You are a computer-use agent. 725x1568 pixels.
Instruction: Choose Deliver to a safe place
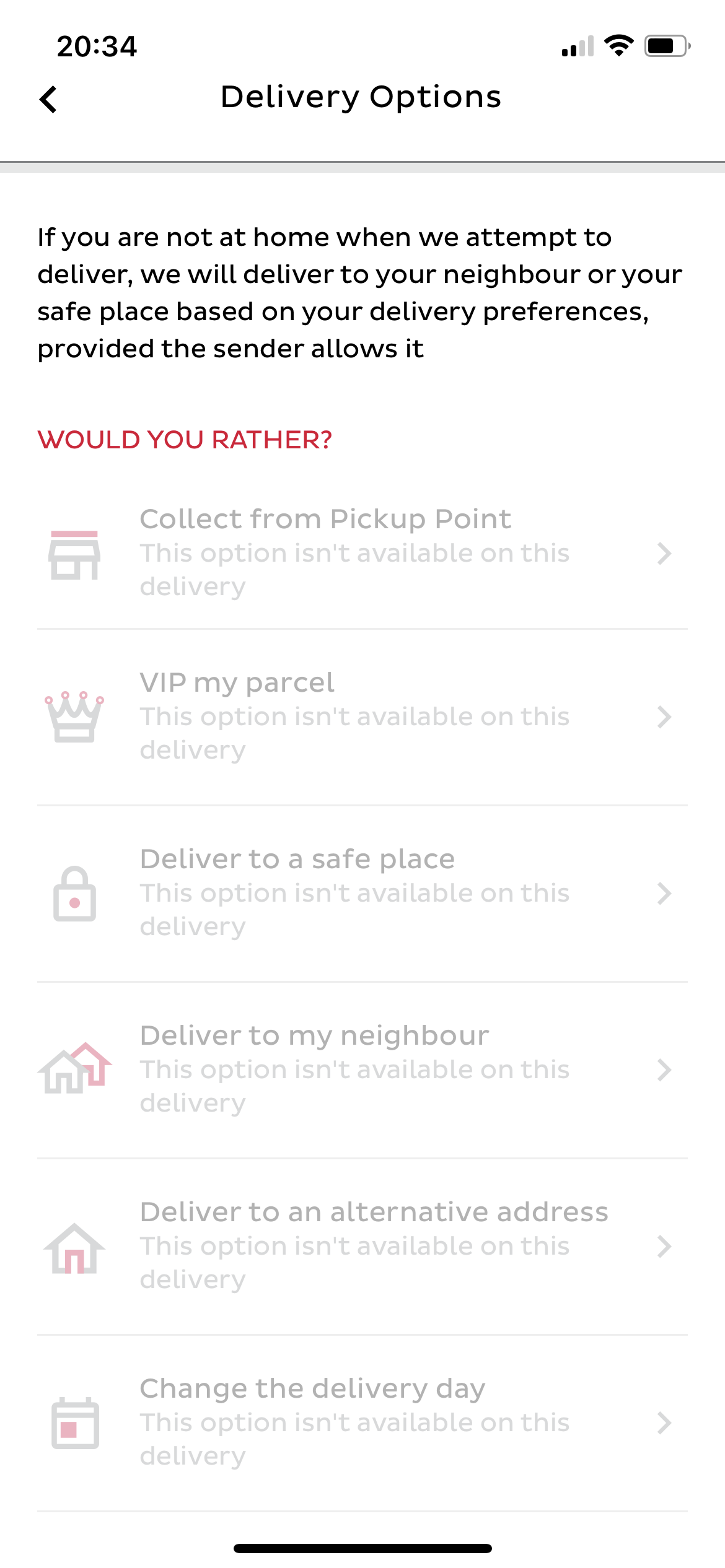pos(362,892)
